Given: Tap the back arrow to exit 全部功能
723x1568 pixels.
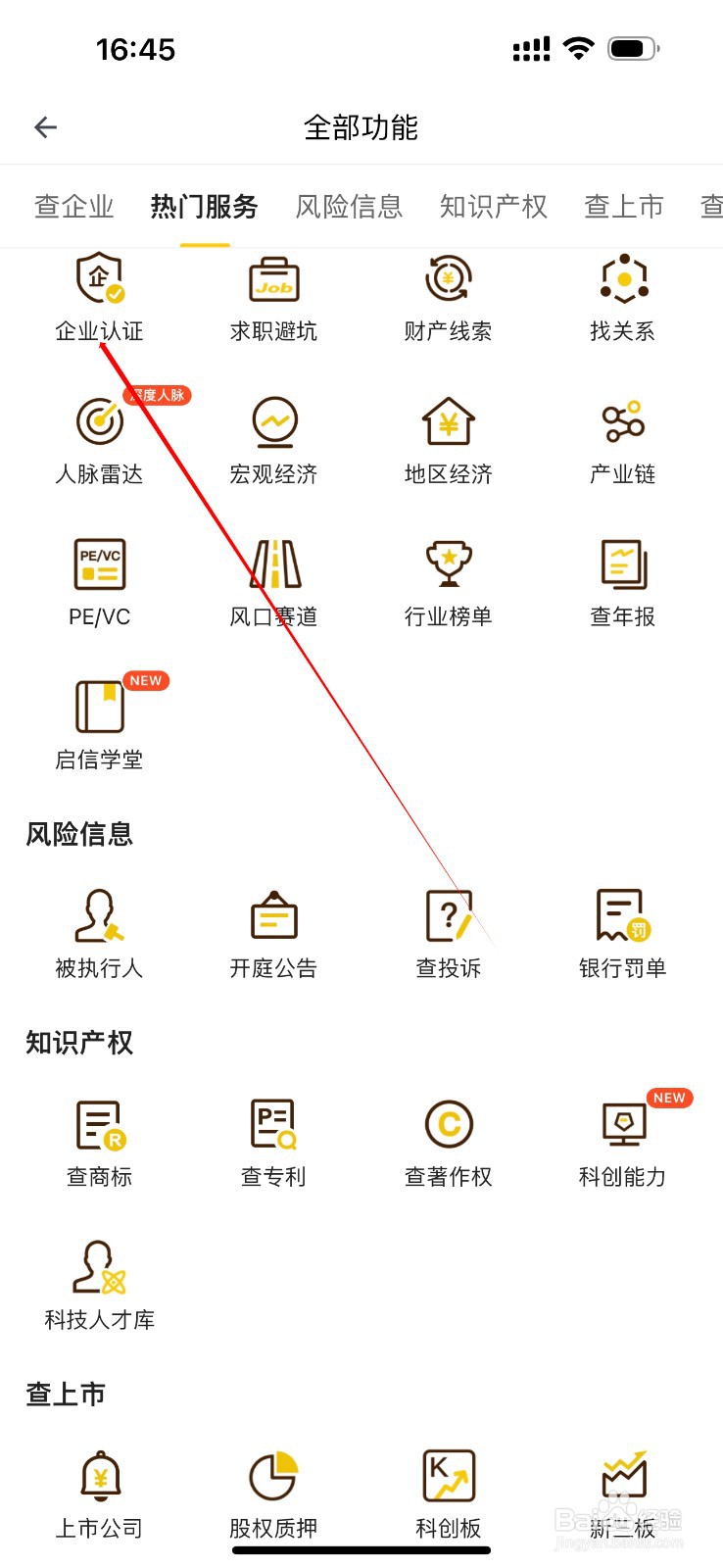Looking at the screenshot, I should coord(45,126).
